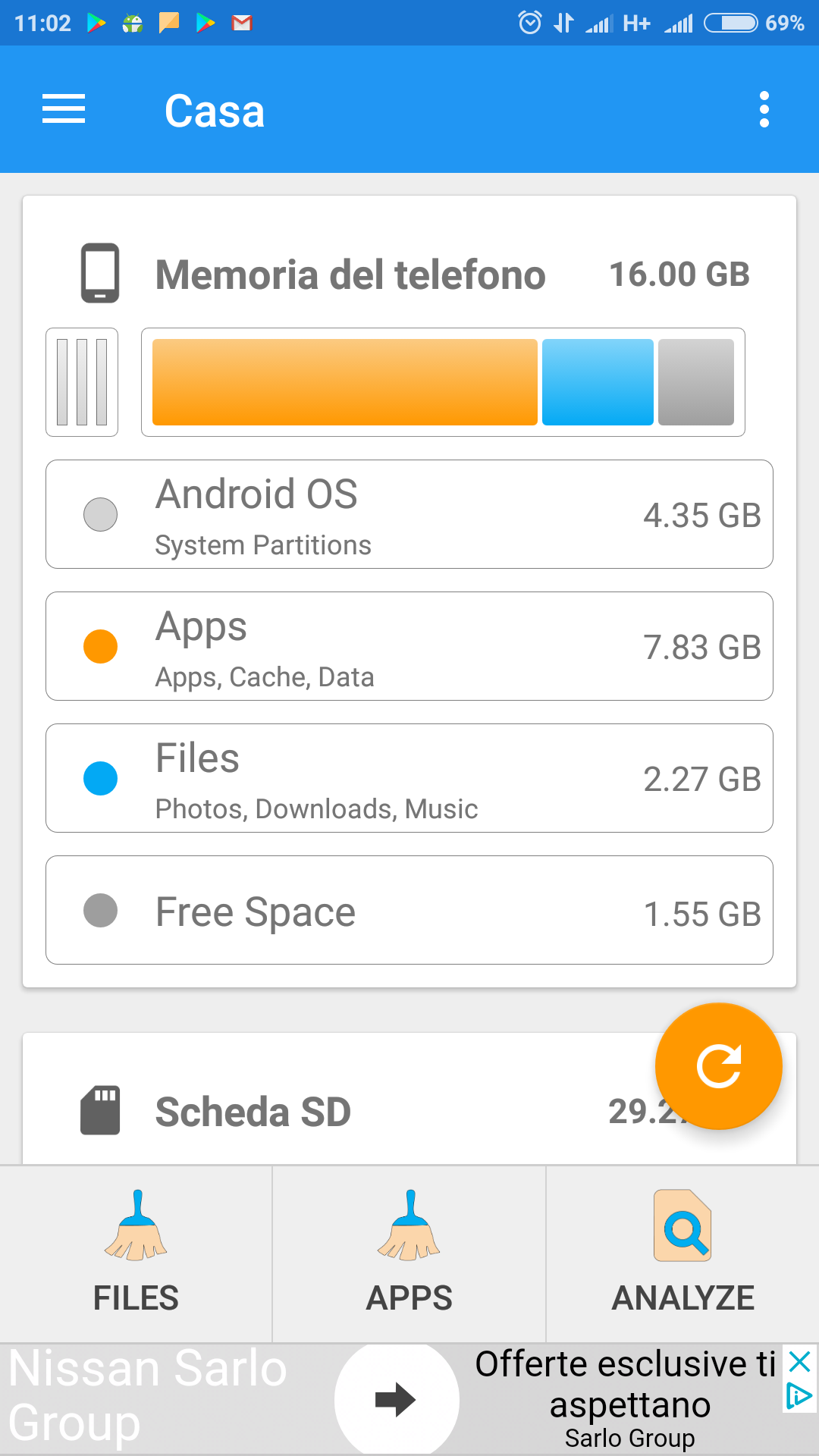The height and width of the screenshot is (1456, 819).
Task: Open the three-dot overflow menu
Action: click(x=764, y=110)
